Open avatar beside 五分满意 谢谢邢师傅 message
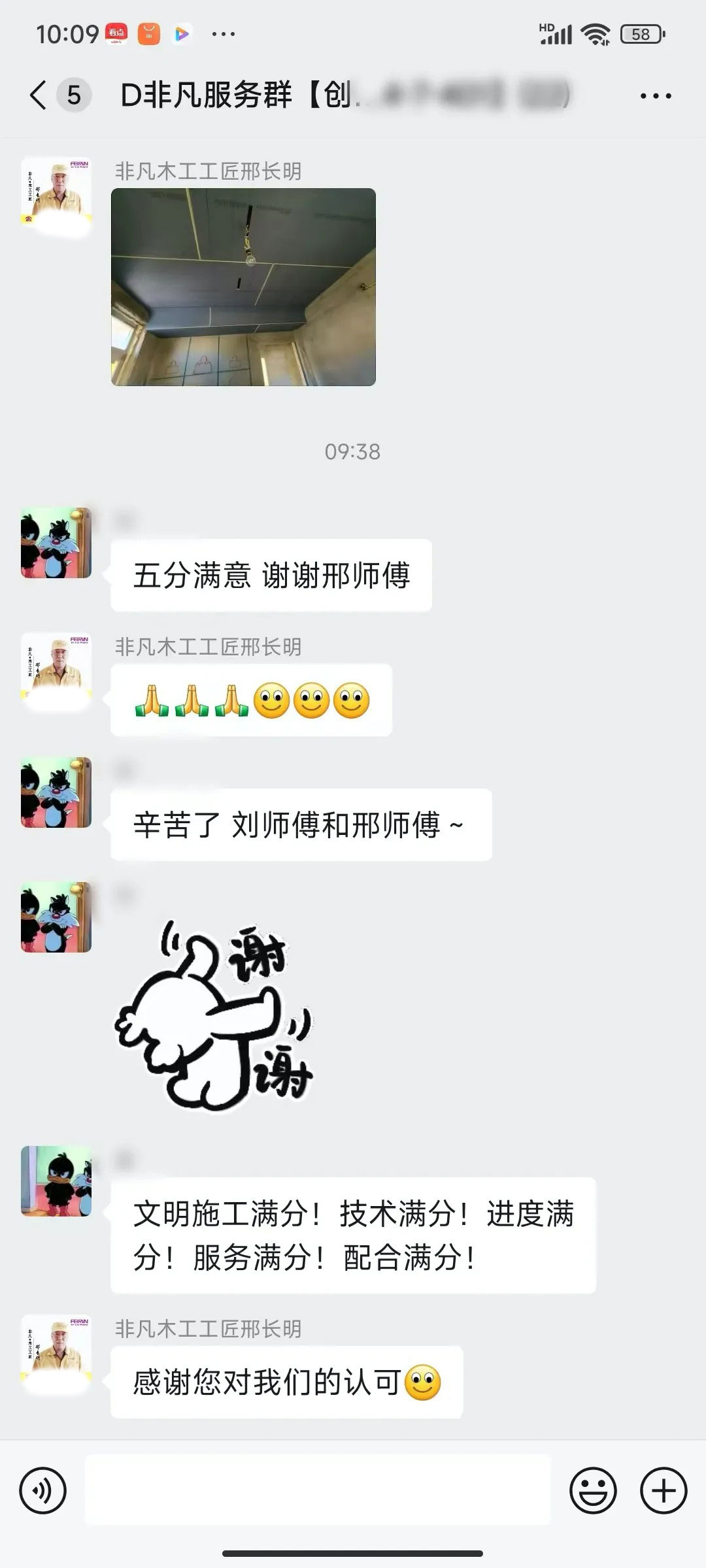The height and width of the screenshot is (1568, 706). [x=56, y=543]
